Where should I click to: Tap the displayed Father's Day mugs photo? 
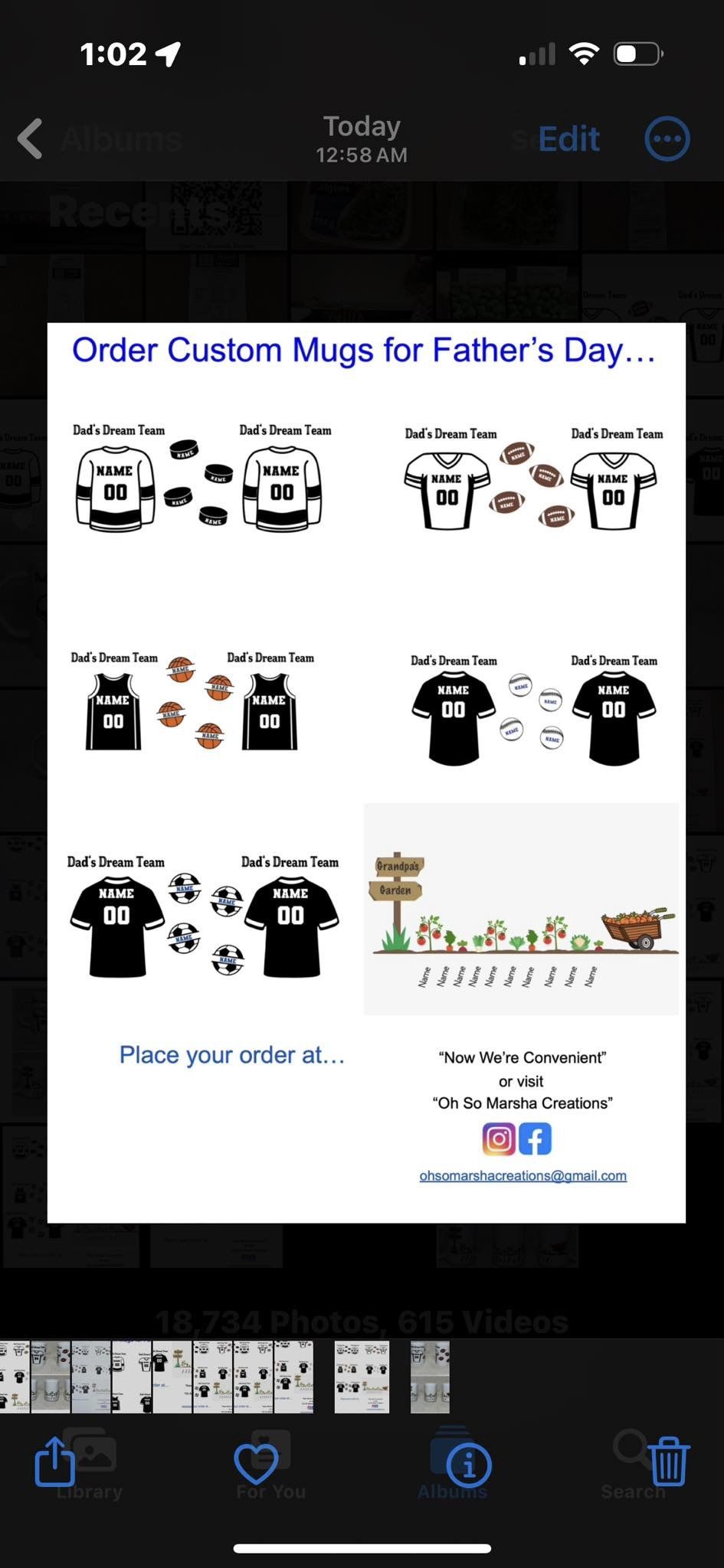[x=366, y=772]
